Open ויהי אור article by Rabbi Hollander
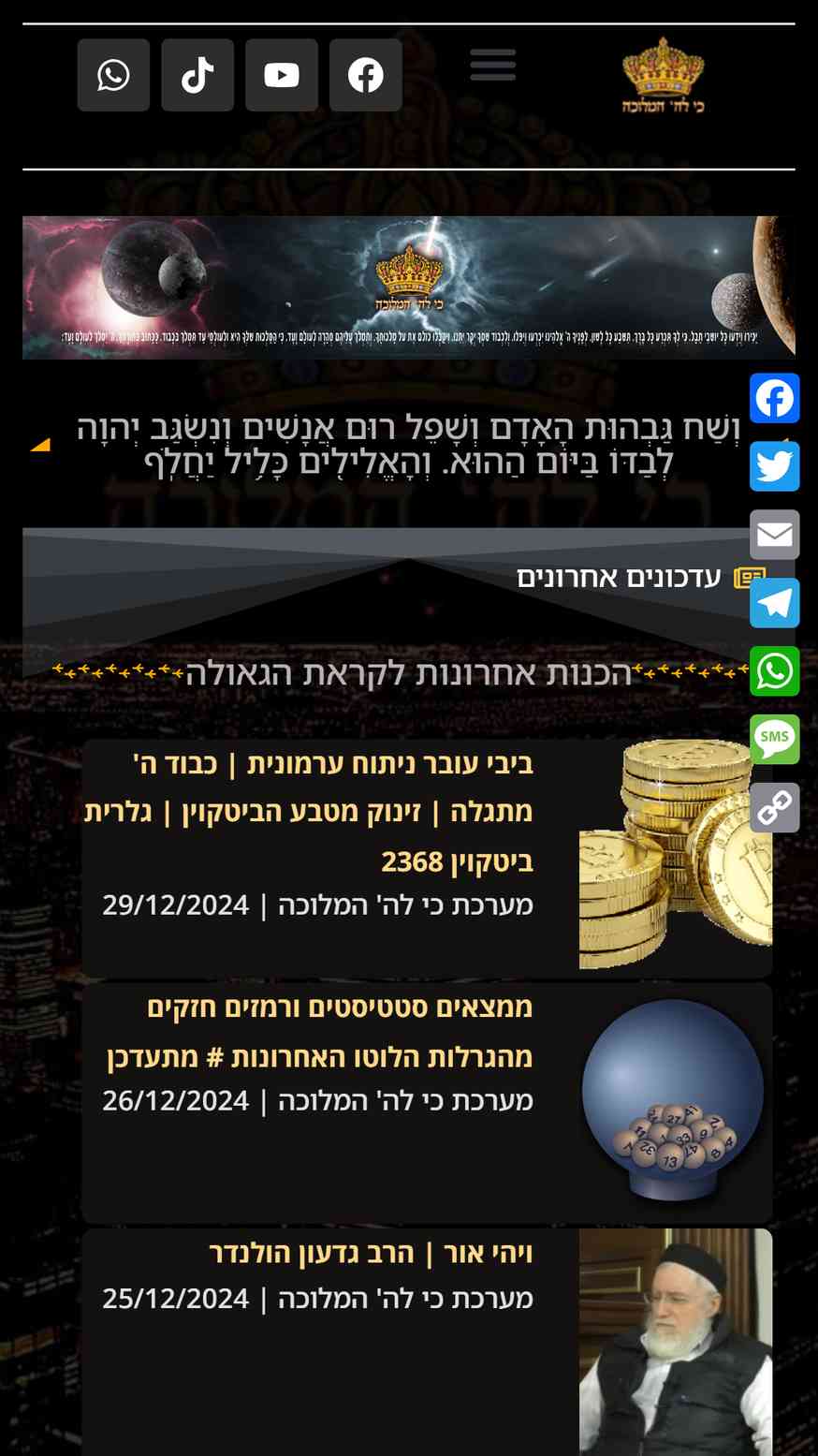This screenshot has width=818, height=1456. 371,1253
